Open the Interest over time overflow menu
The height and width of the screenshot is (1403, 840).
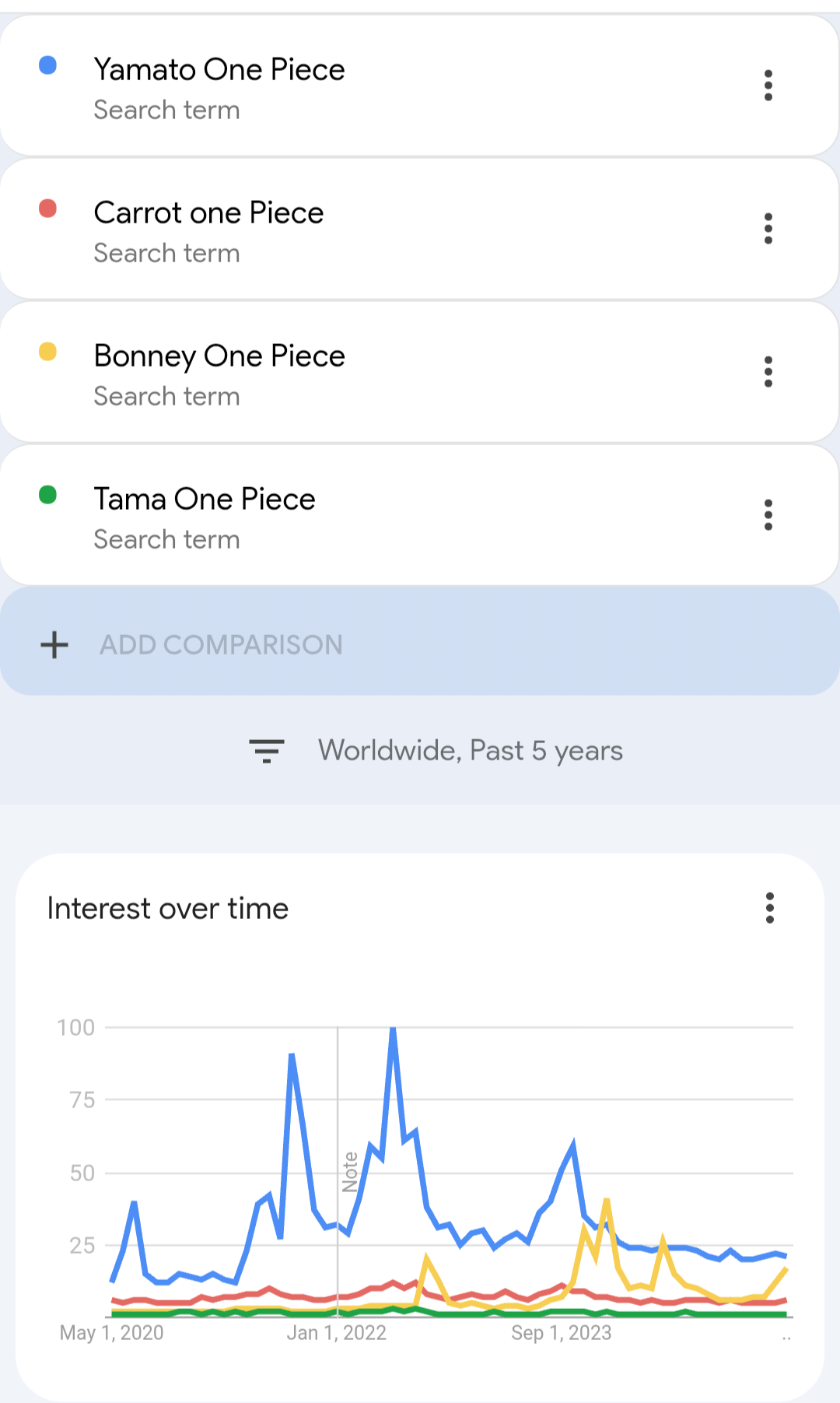[x=770, y=908]
